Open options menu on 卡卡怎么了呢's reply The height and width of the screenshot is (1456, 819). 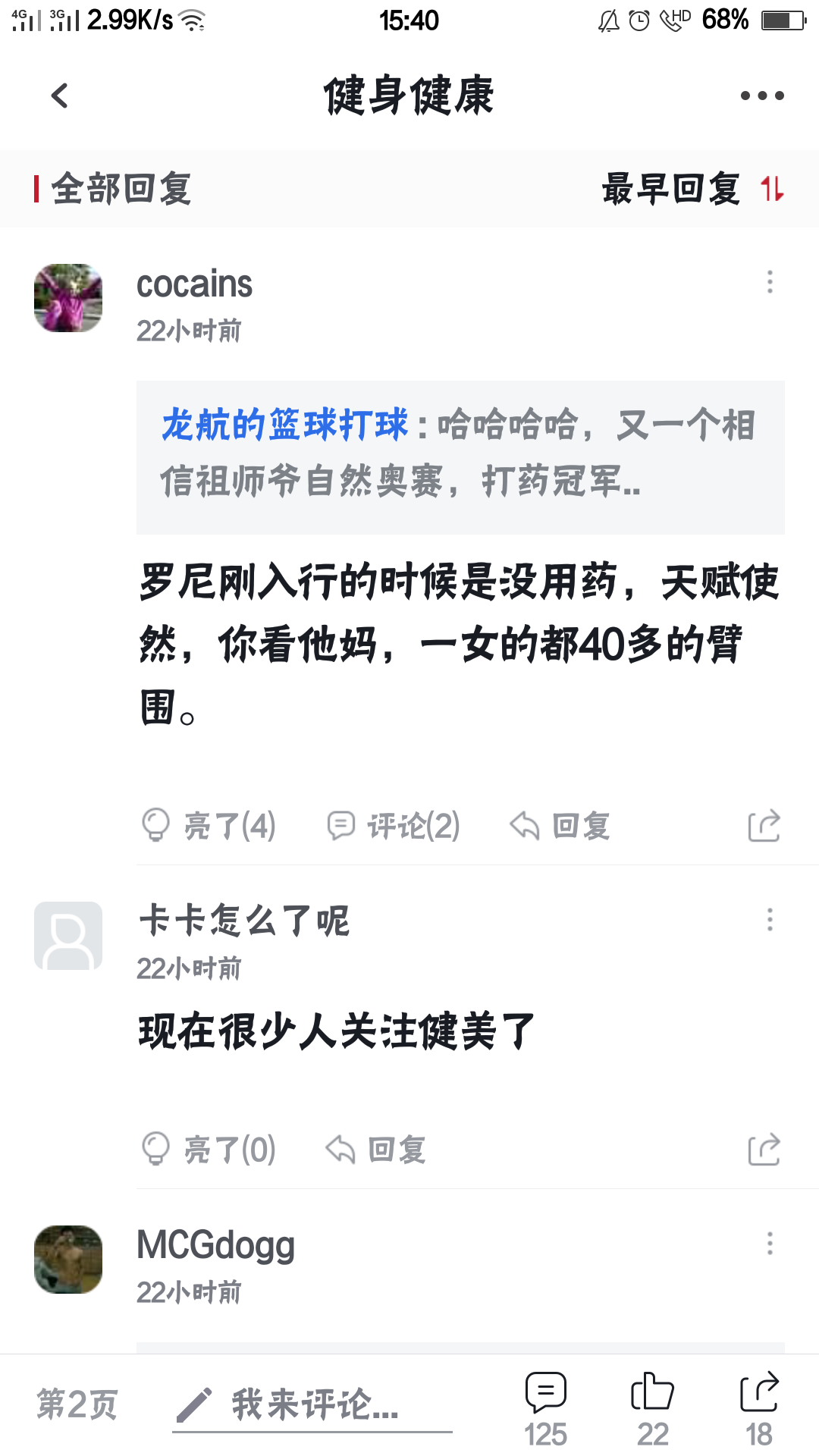tap(770, 920)
